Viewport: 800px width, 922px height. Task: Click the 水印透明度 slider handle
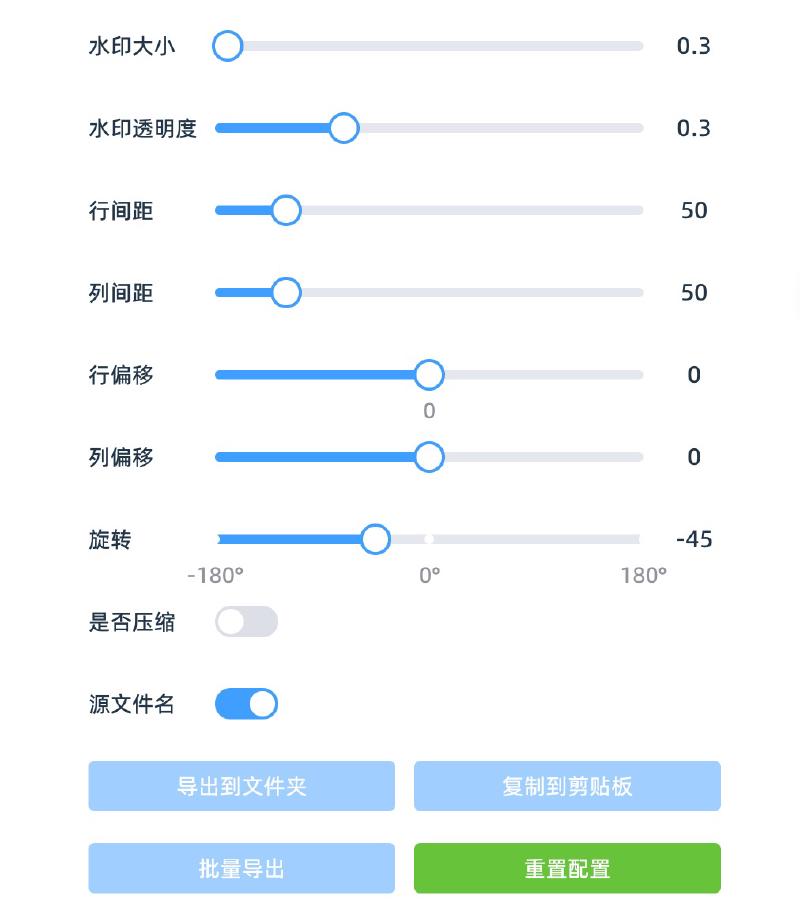click(x=343, y=128)
